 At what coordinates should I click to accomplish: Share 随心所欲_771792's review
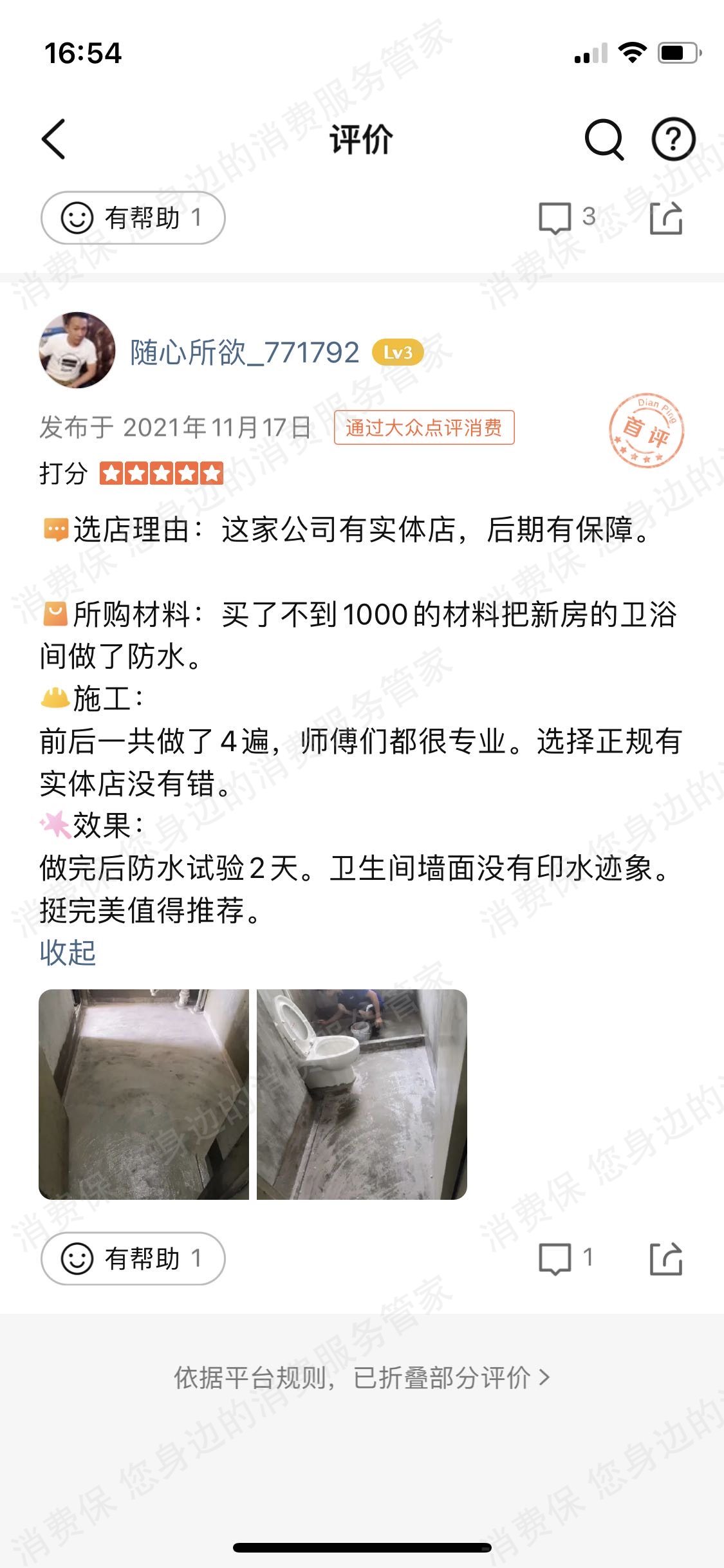(x=666, y=1259)
